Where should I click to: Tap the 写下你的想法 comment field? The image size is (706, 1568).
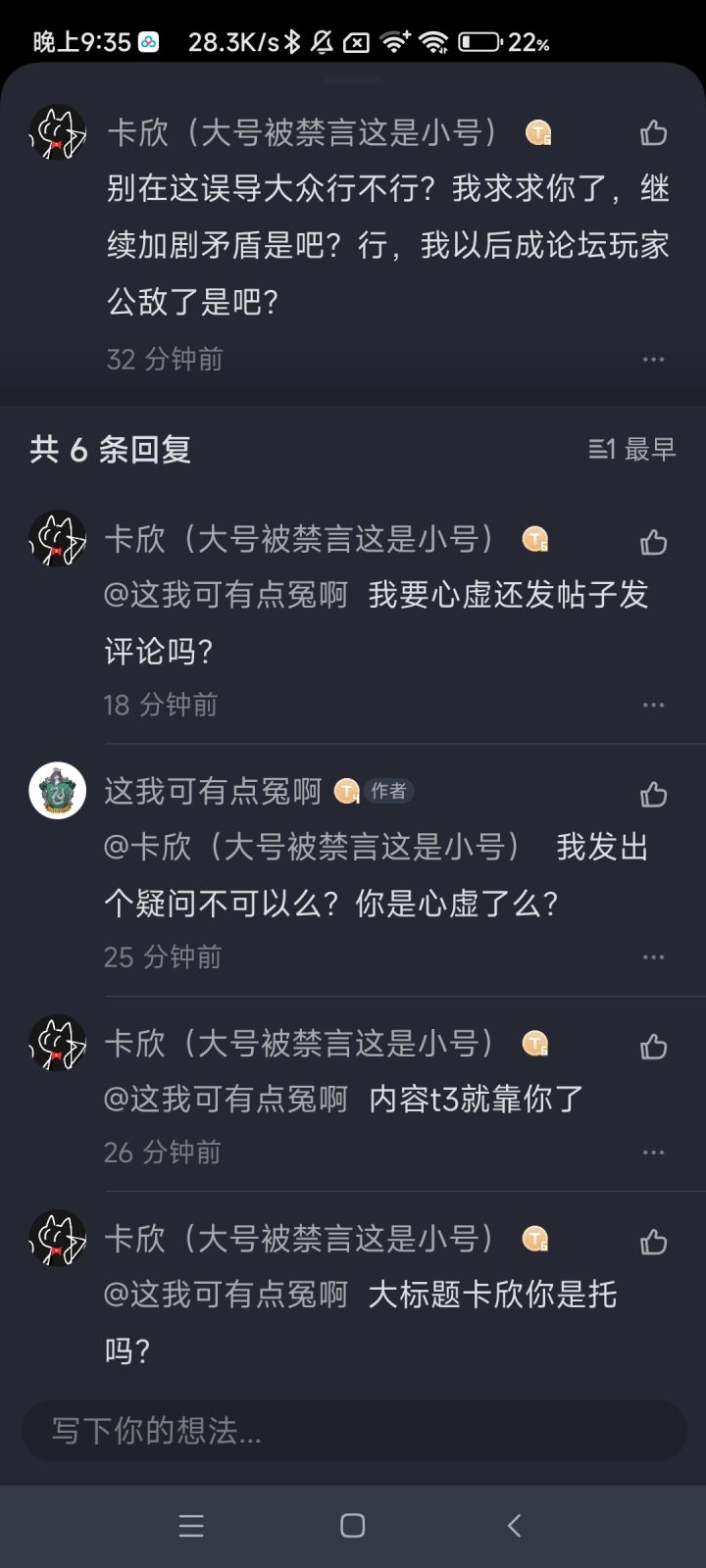pyautogui.click(x=353, y=1431)
